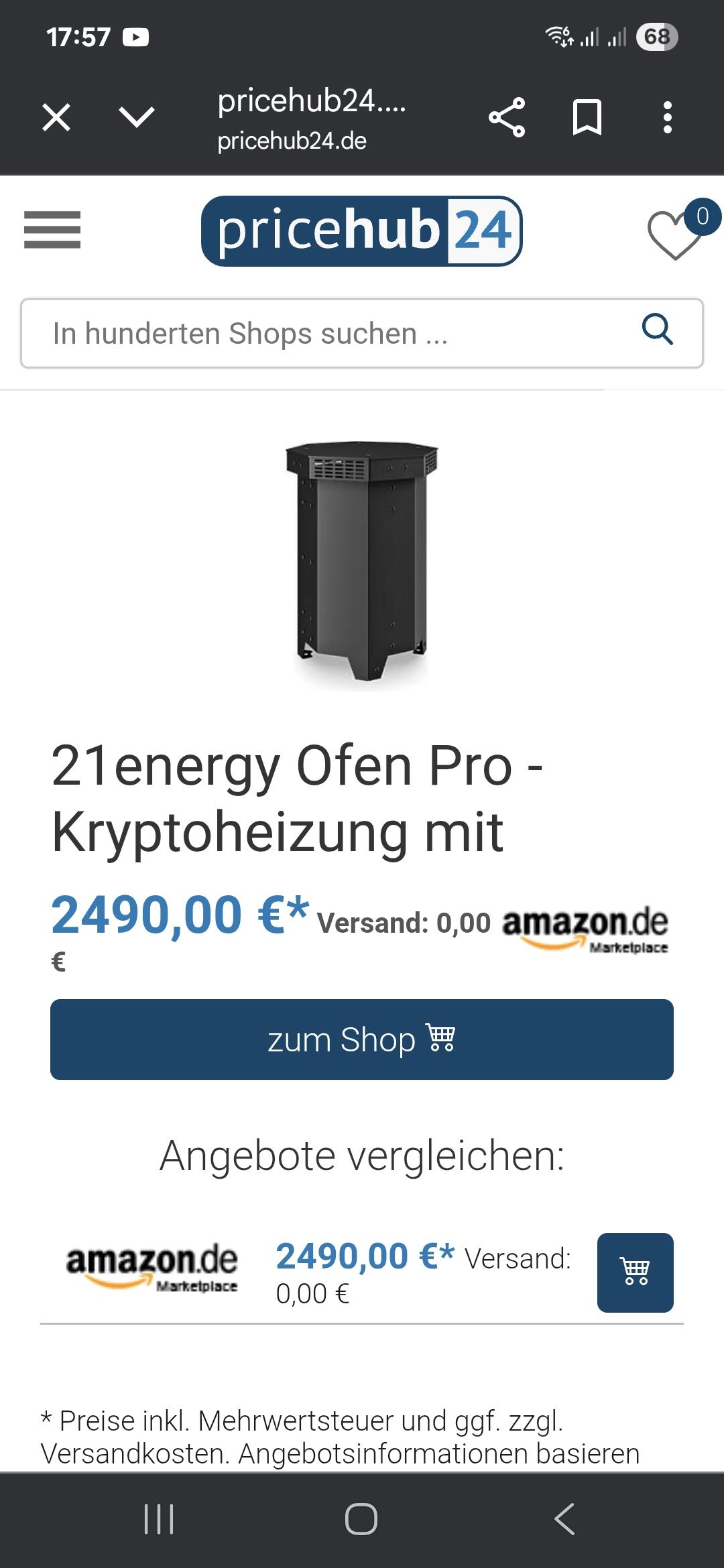Open the wishlist heart

(x=675, y=235)
